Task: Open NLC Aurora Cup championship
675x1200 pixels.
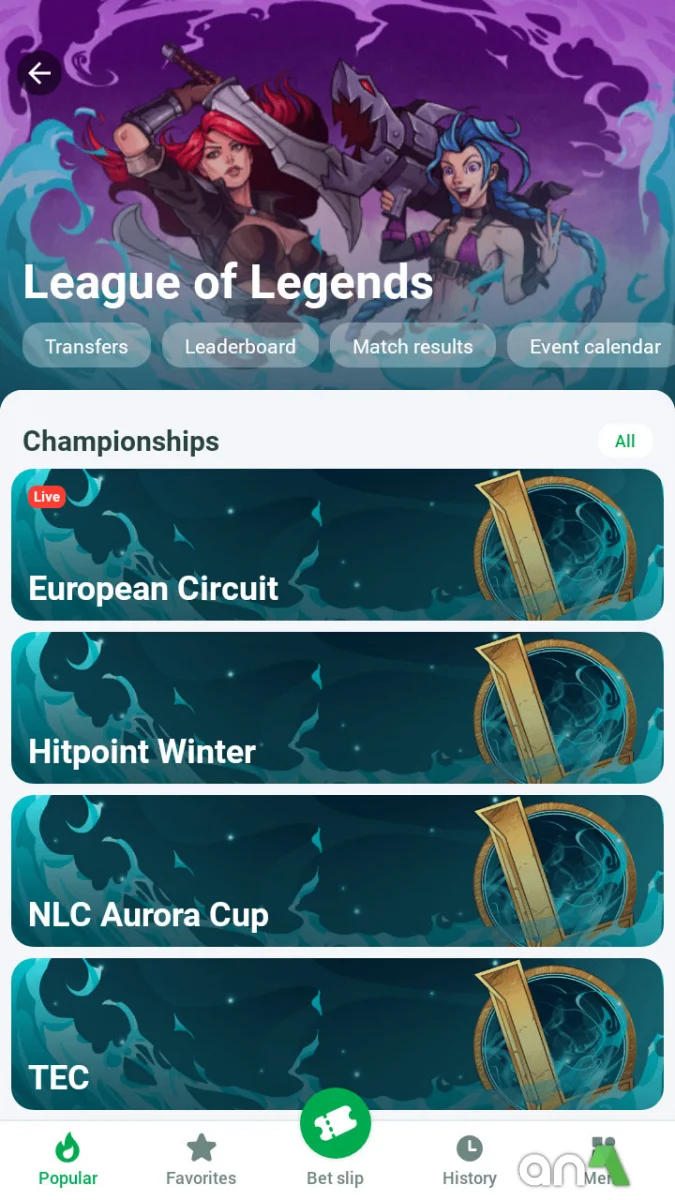Action: [337, 871]
